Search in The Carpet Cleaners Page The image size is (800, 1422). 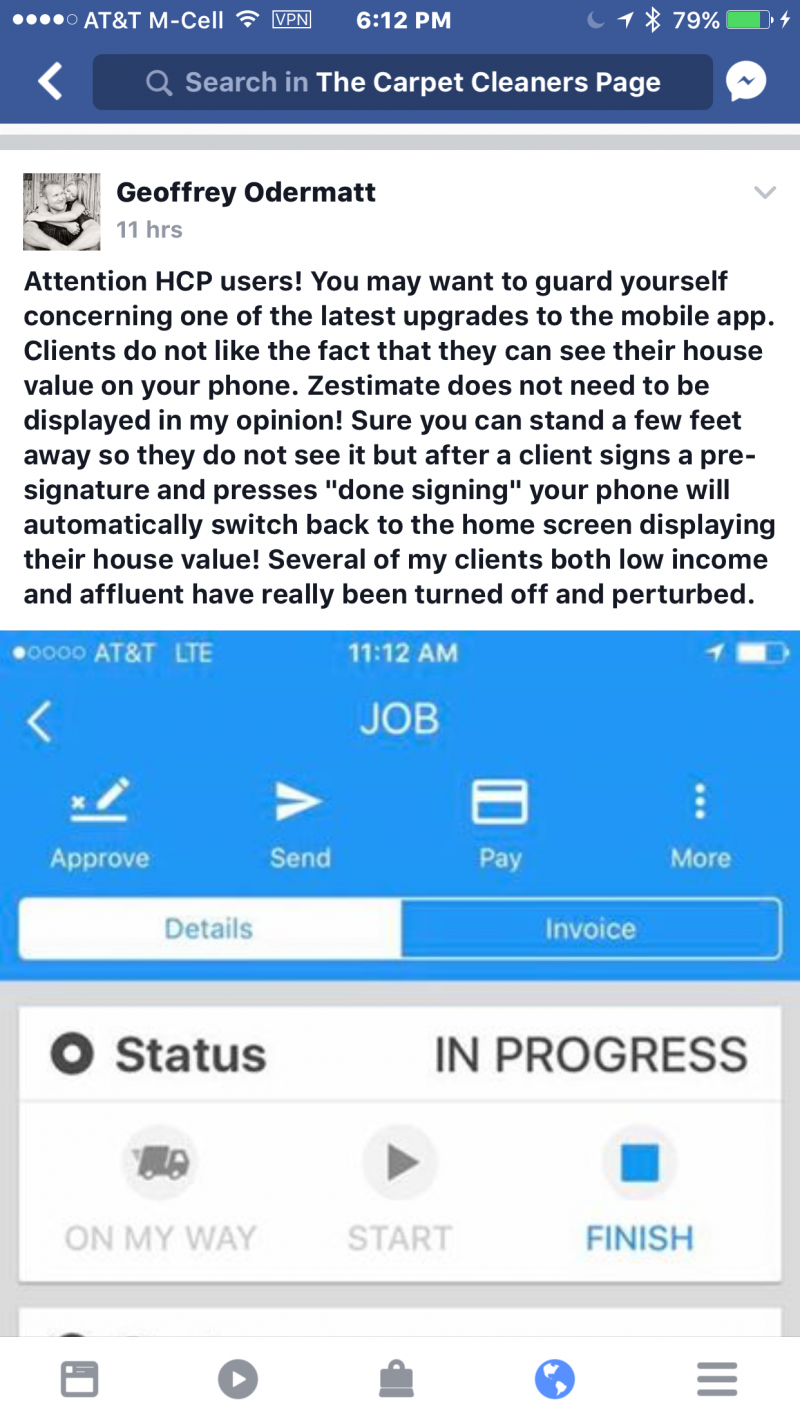coord(402,82)
